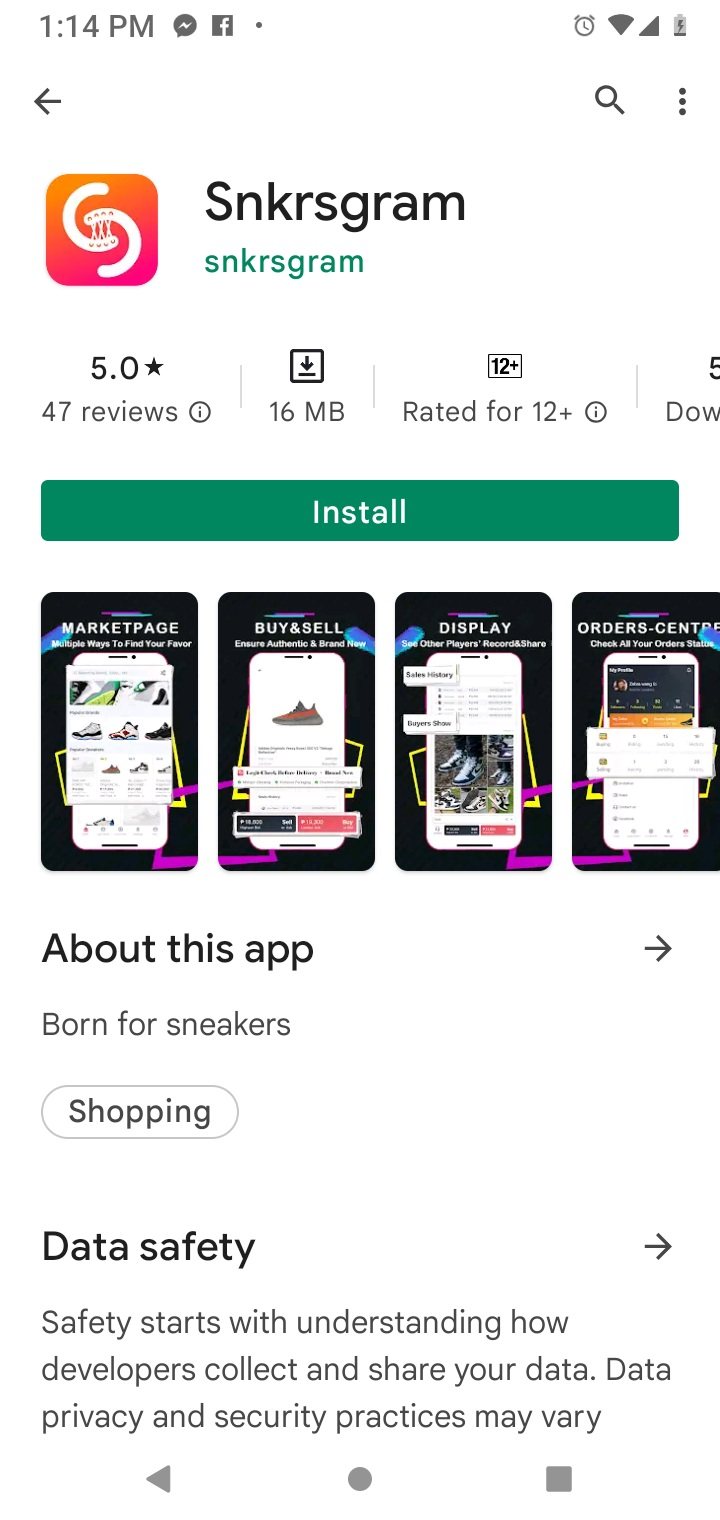Show info for Rated for 12+
This screenshot has width=720, height=1520.
pos(596,412)
